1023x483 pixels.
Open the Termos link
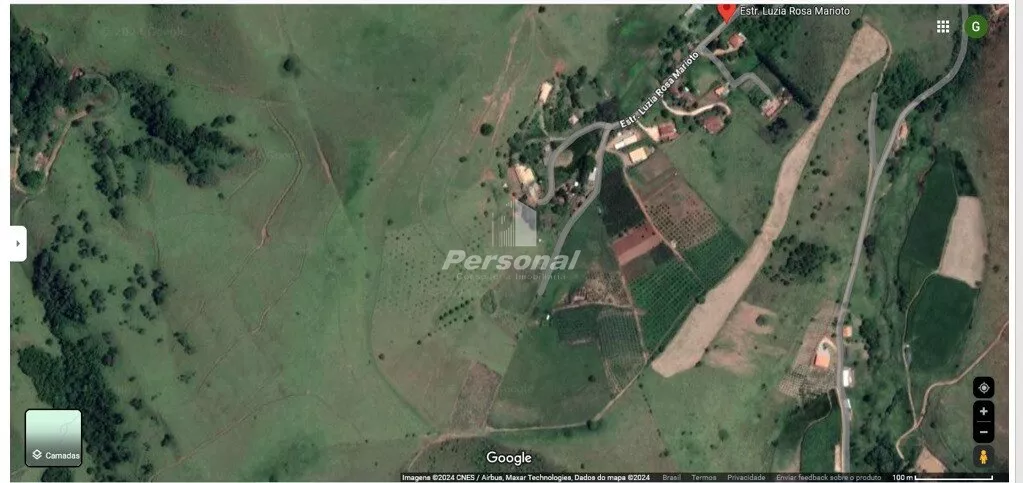[703, 478]
